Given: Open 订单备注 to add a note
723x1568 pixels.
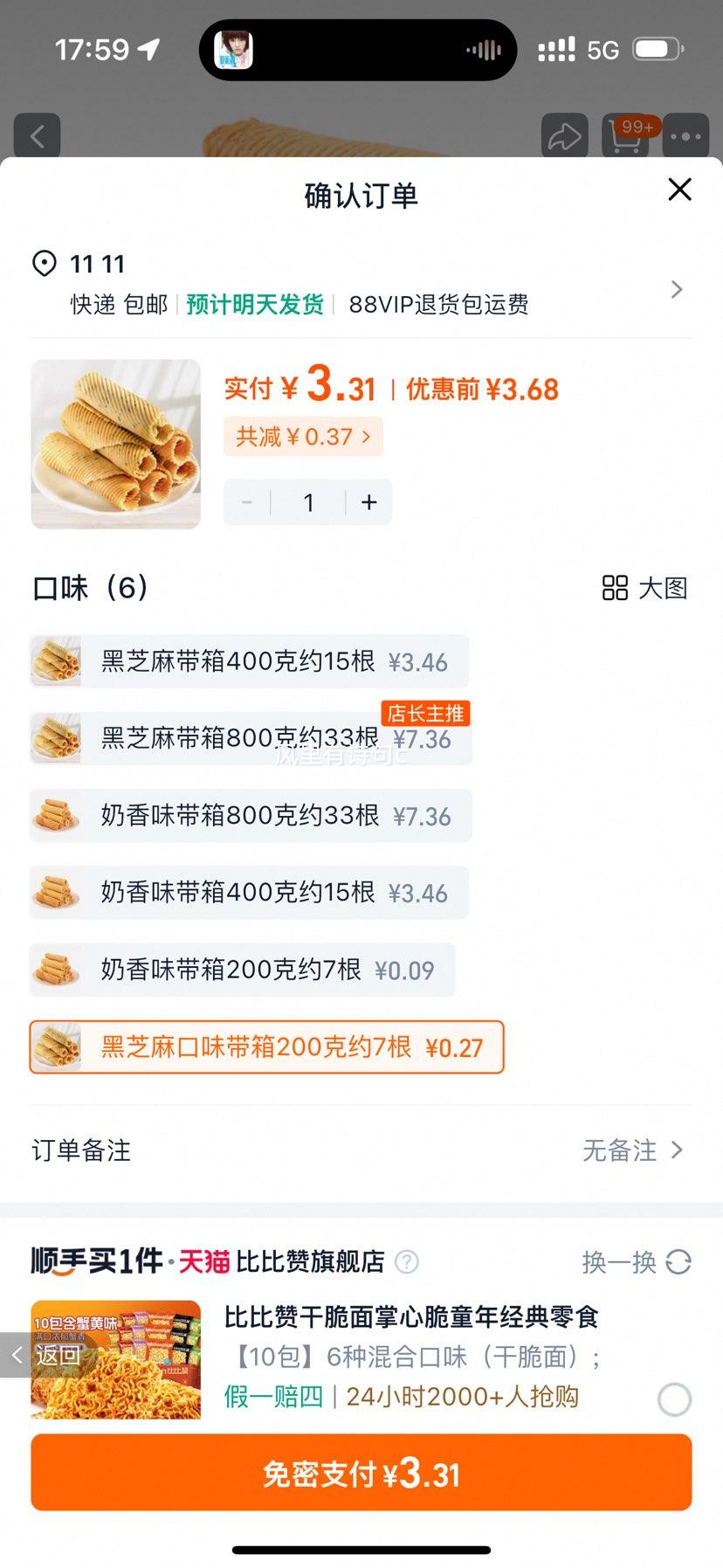Looking at the screenshot, I should [x=361, y=1150].
